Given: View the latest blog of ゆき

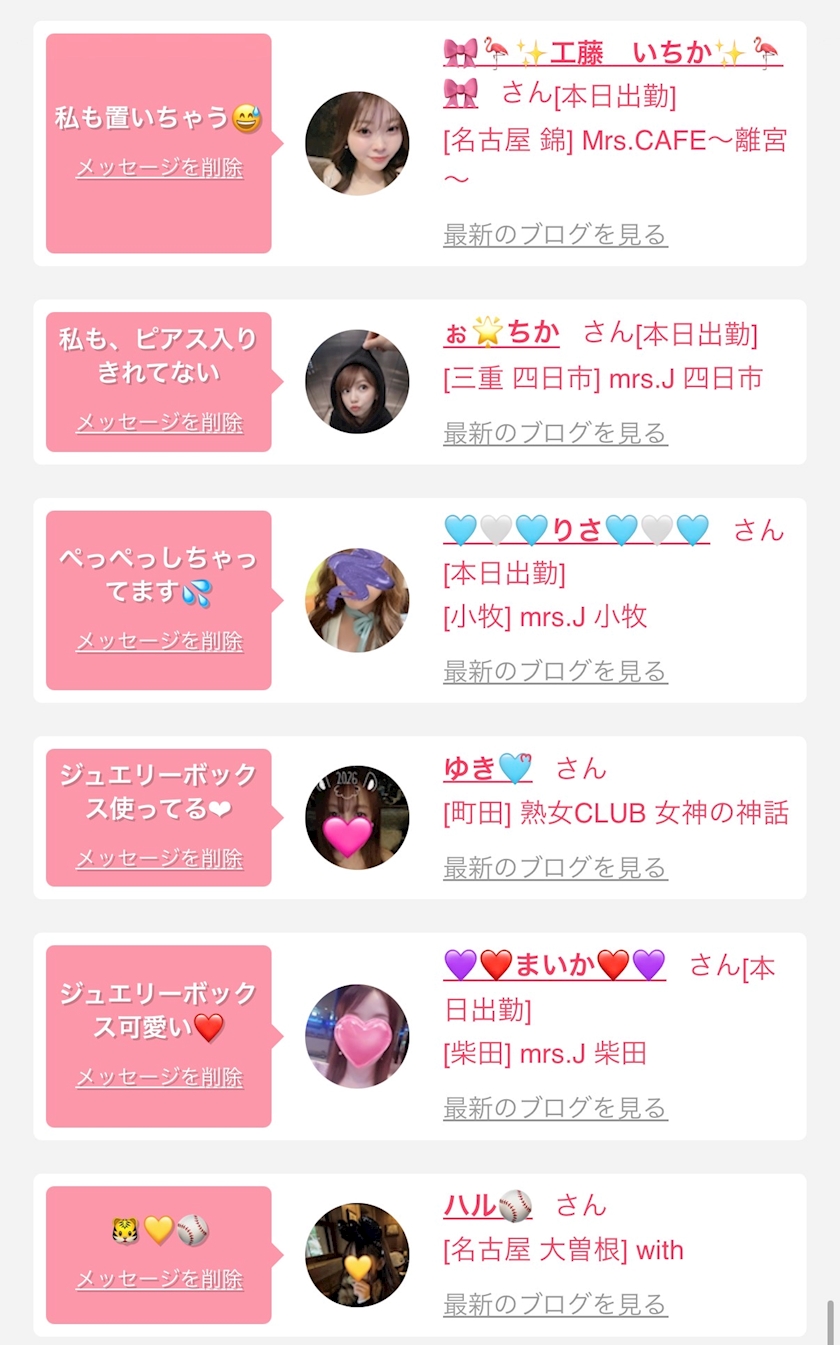Looking at the screenshot, I should (555, 868).
